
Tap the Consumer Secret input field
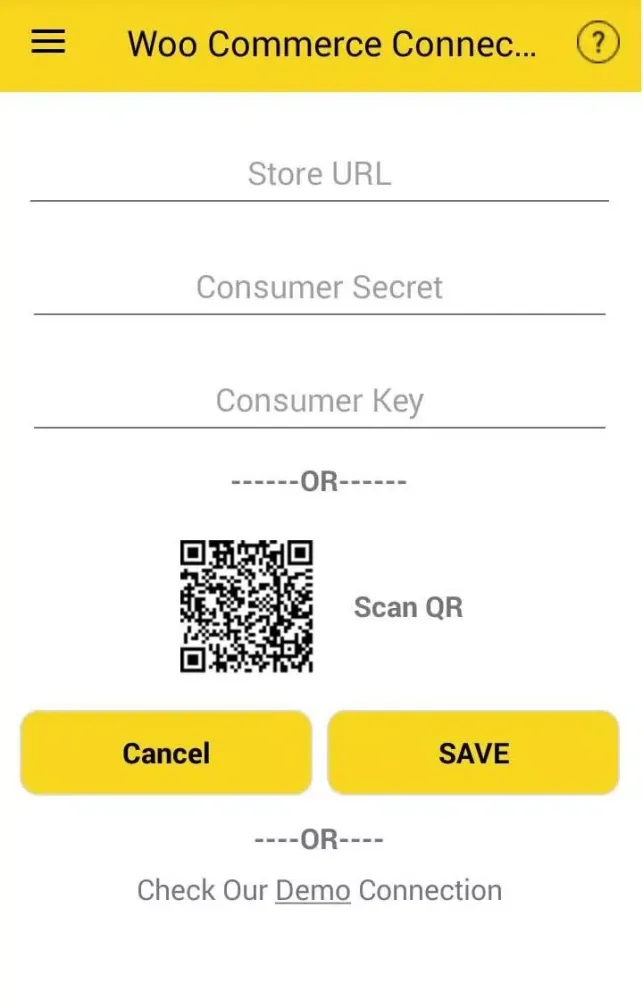pos(319,288)
